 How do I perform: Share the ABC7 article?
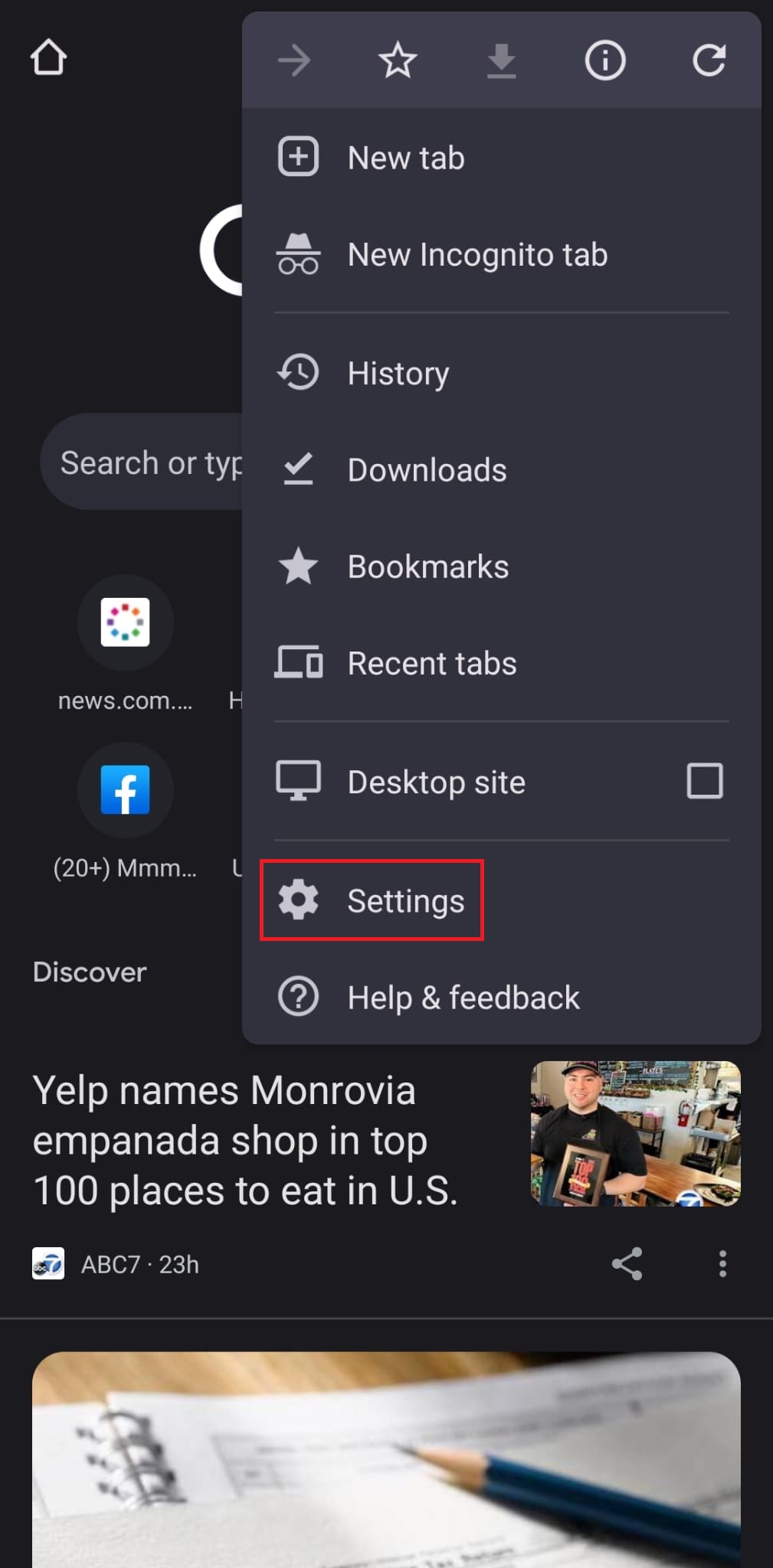627,1264
